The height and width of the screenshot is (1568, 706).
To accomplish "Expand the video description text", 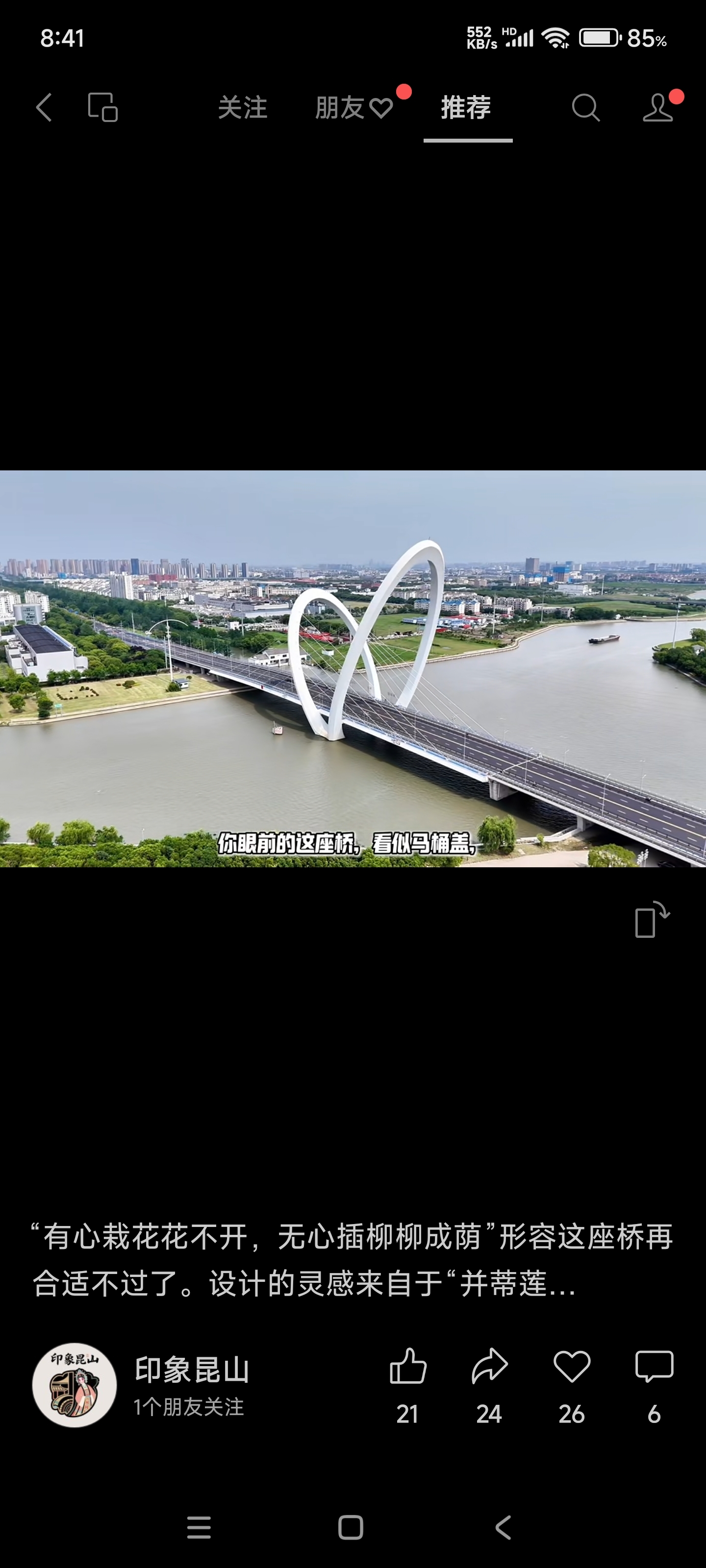I will [353, 1259].
